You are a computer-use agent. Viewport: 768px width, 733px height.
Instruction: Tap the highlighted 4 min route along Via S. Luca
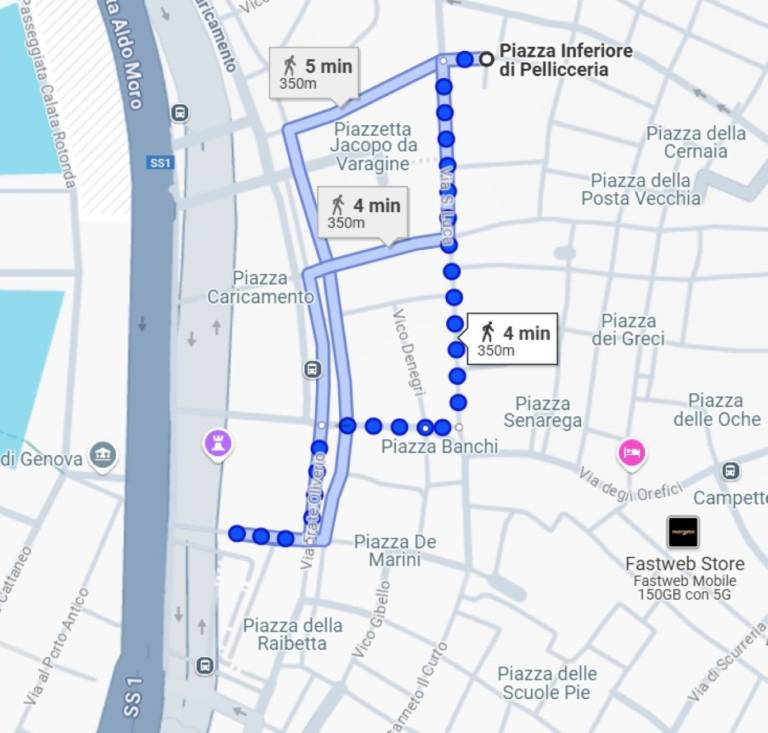pos(512,340)
